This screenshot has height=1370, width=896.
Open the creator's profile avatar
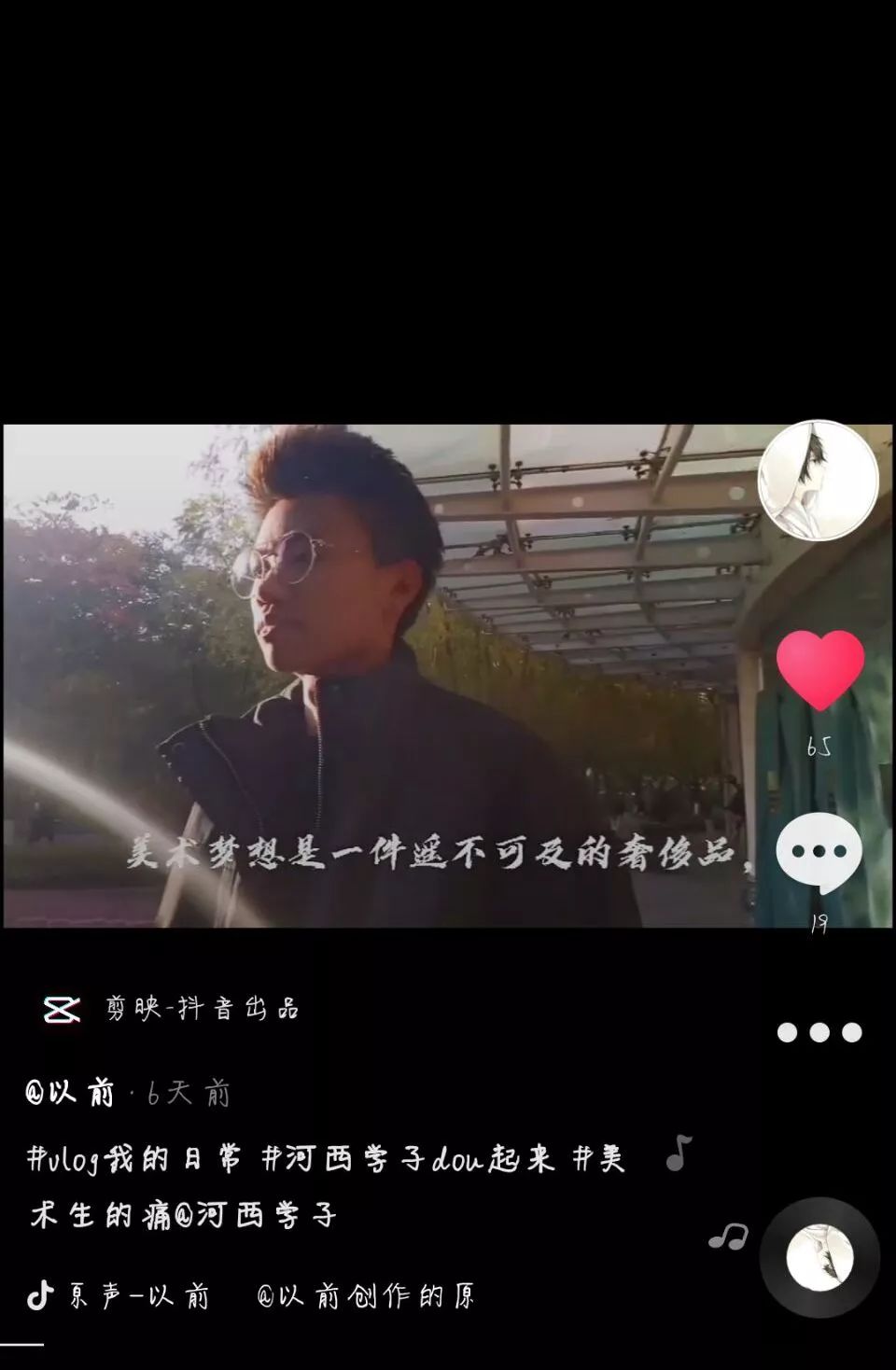pos(818,482)
